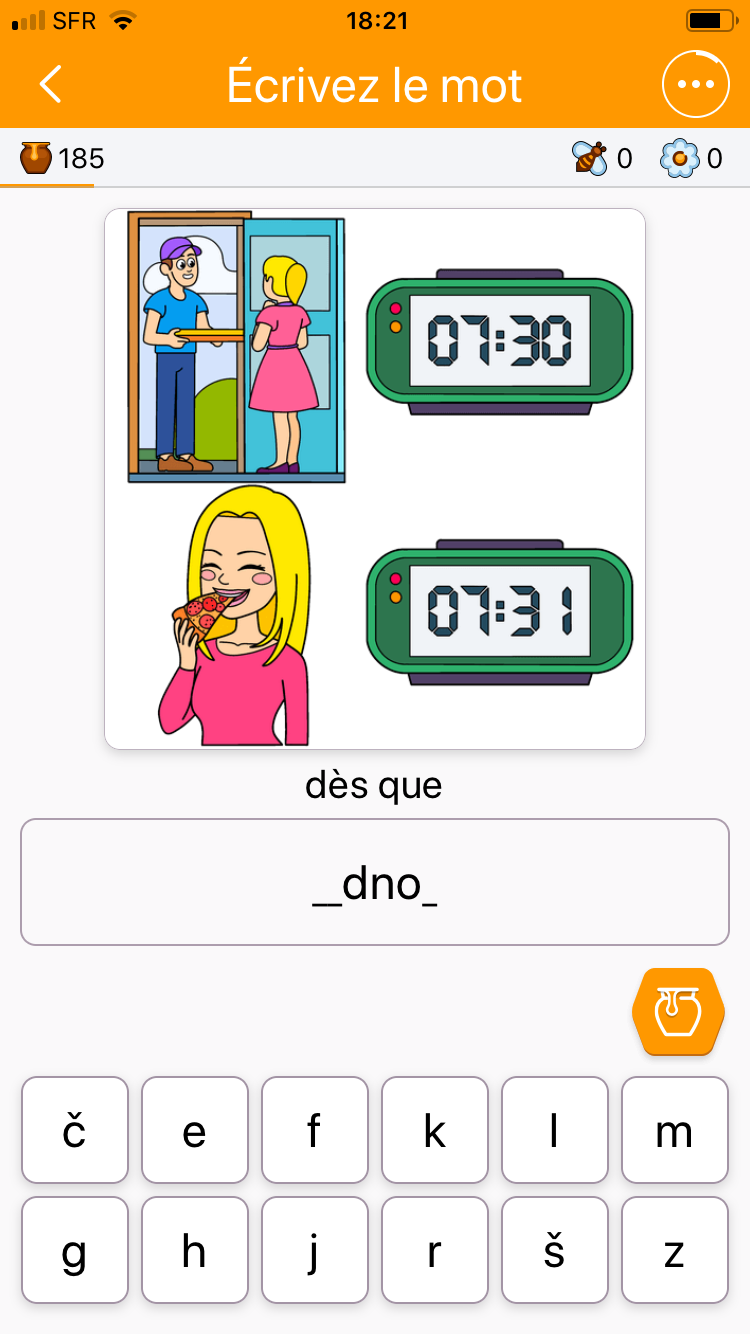Choose the letter e tile

click(x=195, y=1130)
